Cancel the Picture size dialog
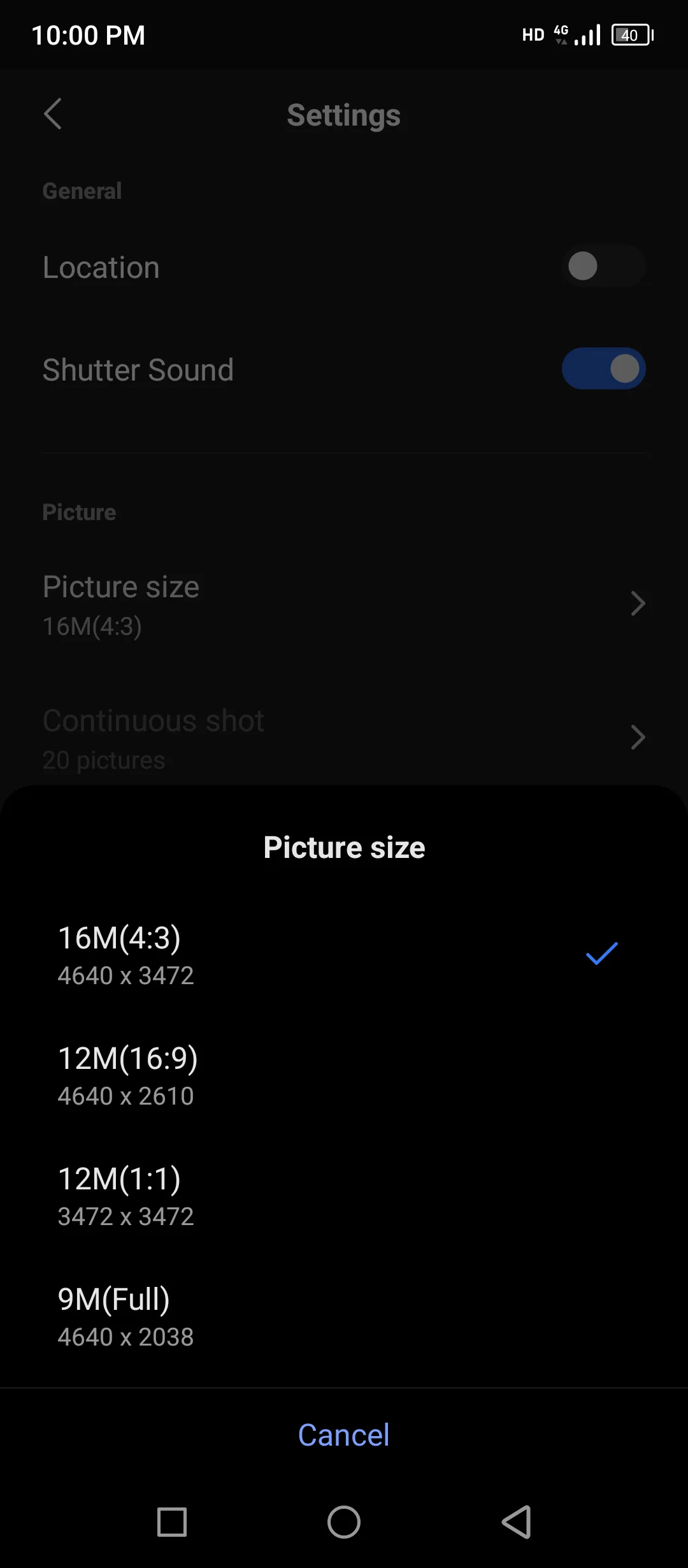Screen dimensions: 688x1568 [343, 1435]
